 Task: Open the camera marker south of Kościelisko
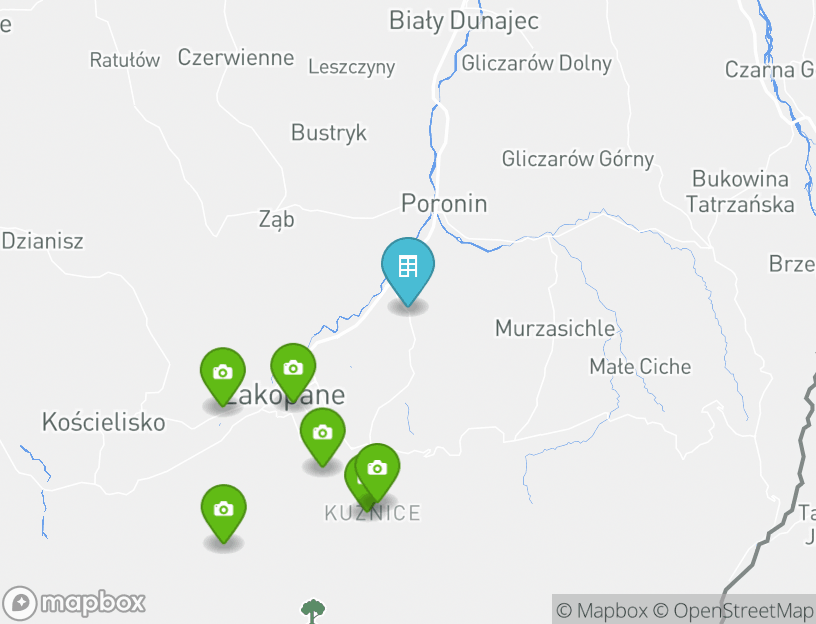coord(224,509)
